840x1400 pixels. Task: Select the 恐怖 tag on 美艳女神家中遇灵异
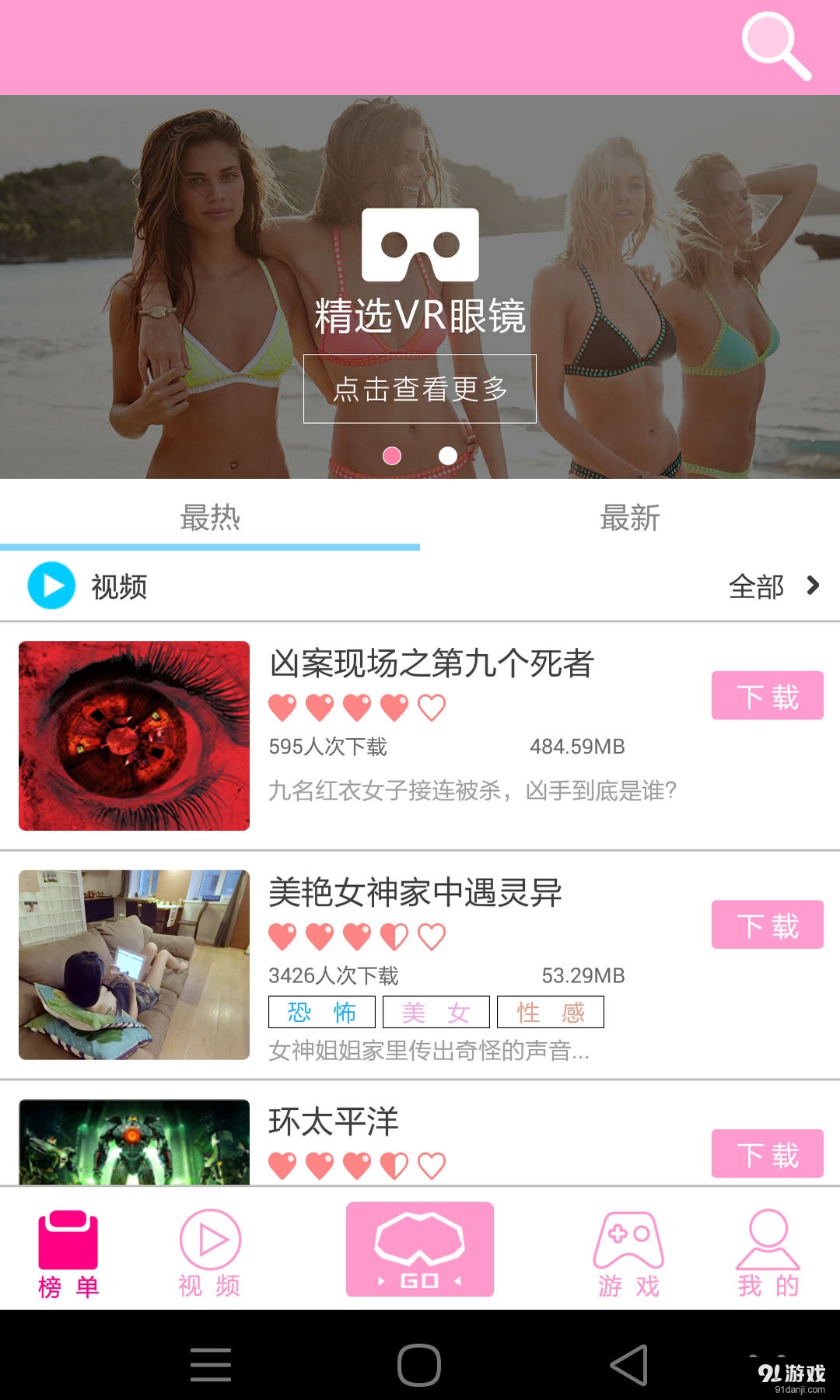(322, 1012)
